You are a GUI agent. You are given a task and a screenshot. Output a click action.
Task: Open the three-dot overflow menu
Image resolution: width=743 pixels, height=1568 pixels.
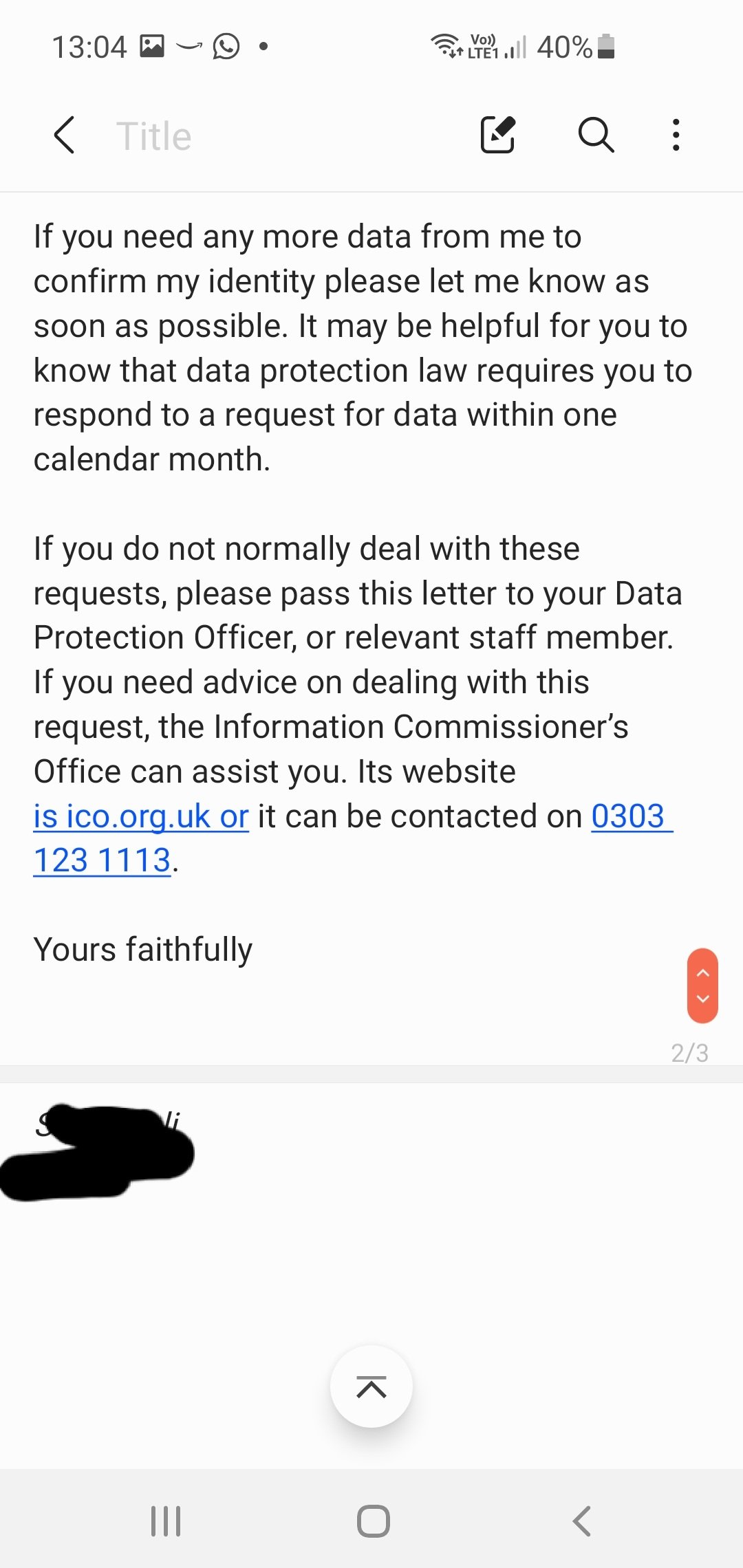coord(676,135)
